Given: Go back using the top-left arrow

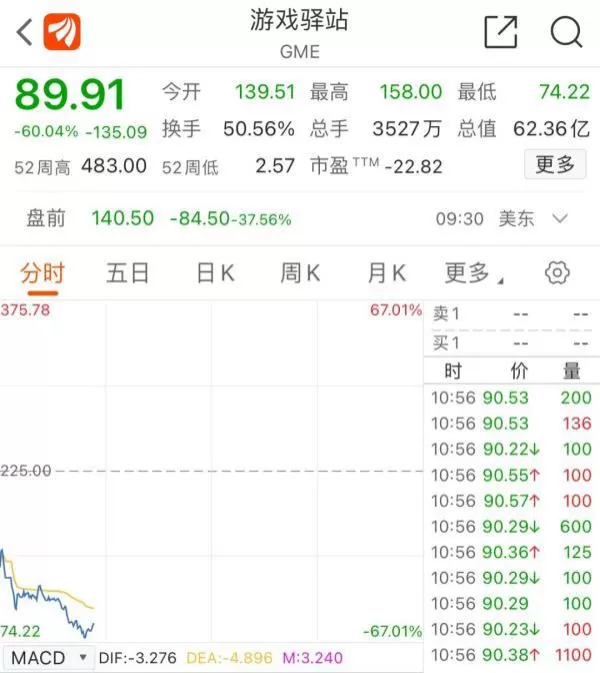Looking at the screenshot, I should pos(24,32).
